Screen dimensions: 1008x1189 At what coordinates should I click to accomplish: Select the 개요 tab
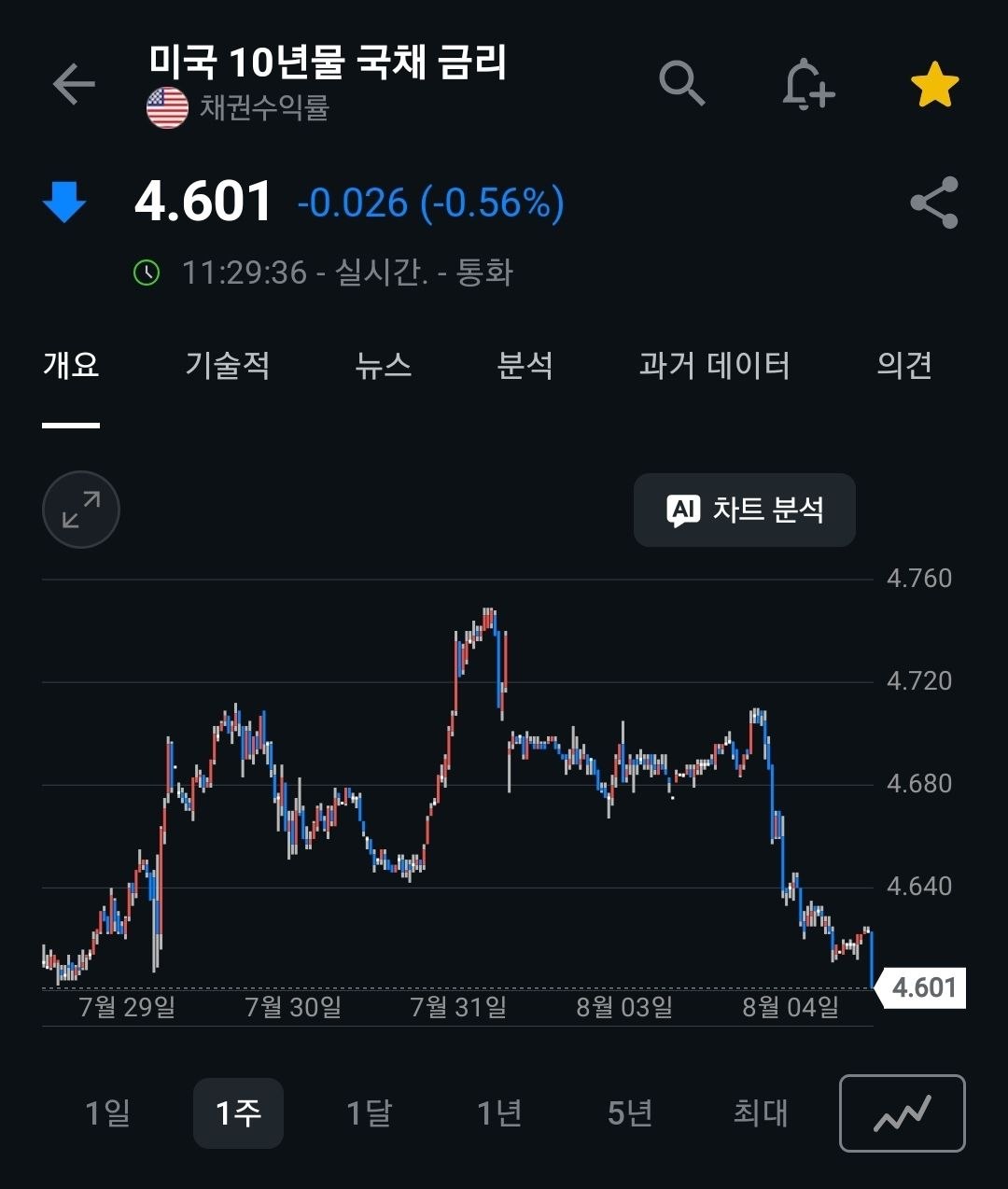click(71, 365)
